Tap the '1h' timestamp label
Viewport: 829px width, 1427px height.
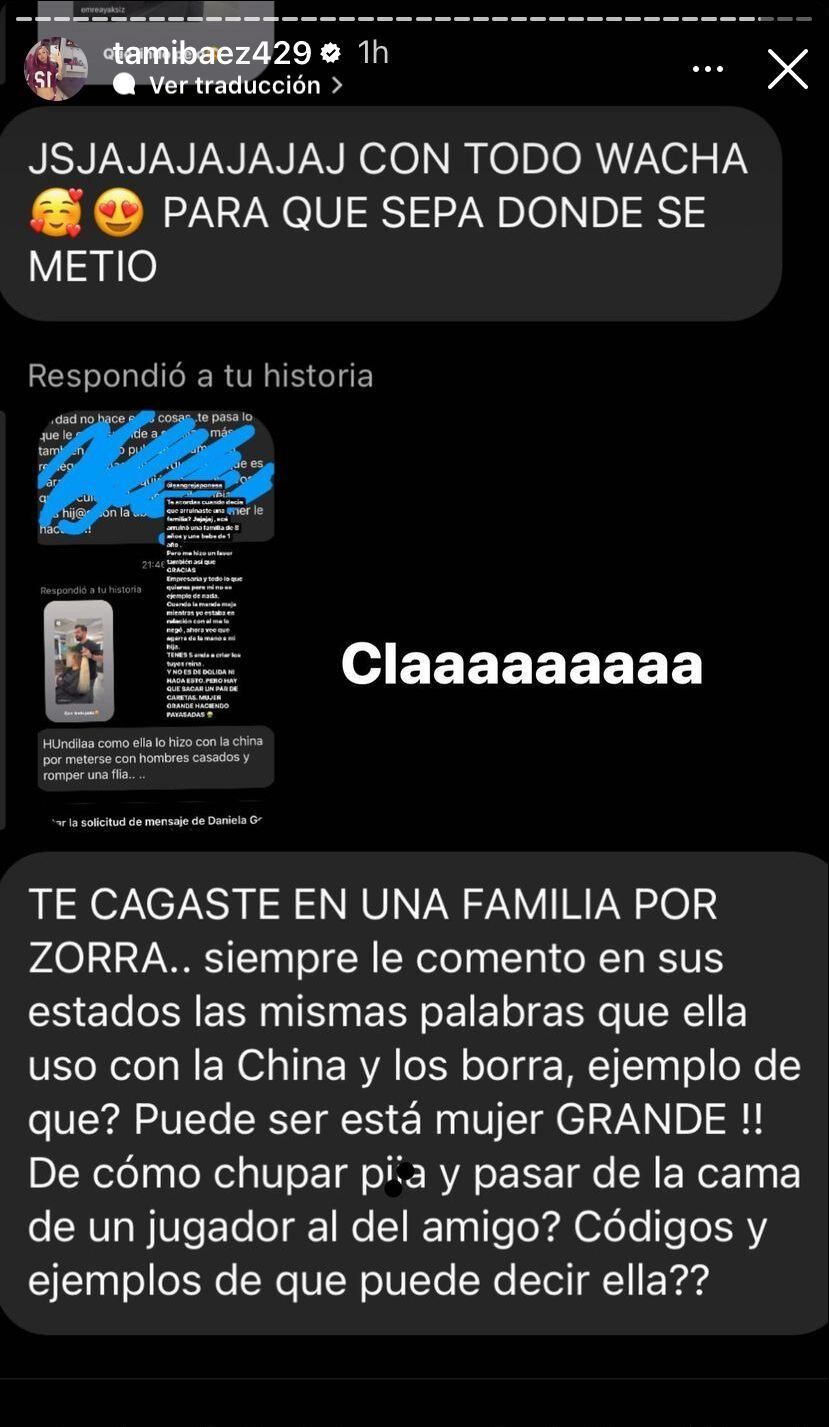pos(374,54)
